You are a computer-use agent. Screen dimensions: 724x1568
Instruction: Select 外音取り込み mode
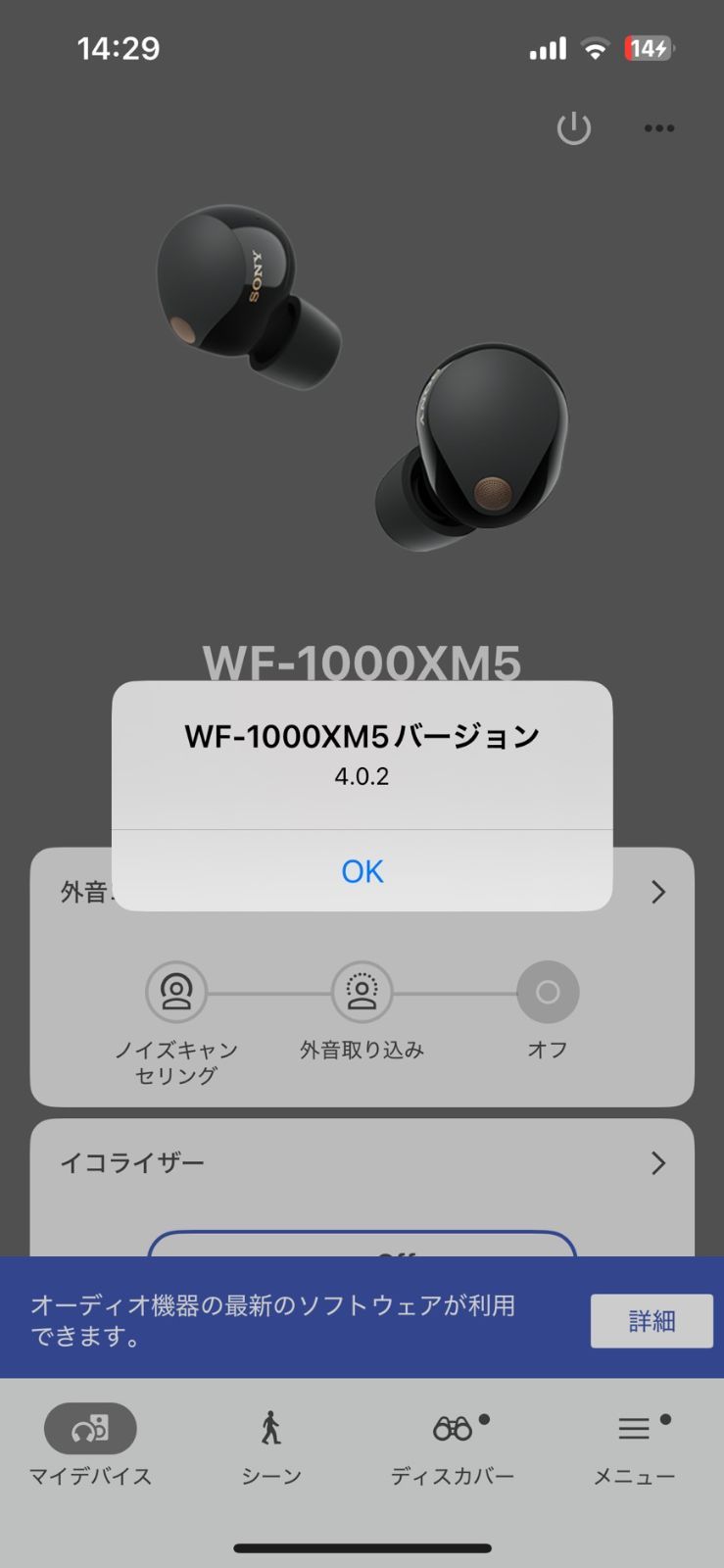(362, 993)
